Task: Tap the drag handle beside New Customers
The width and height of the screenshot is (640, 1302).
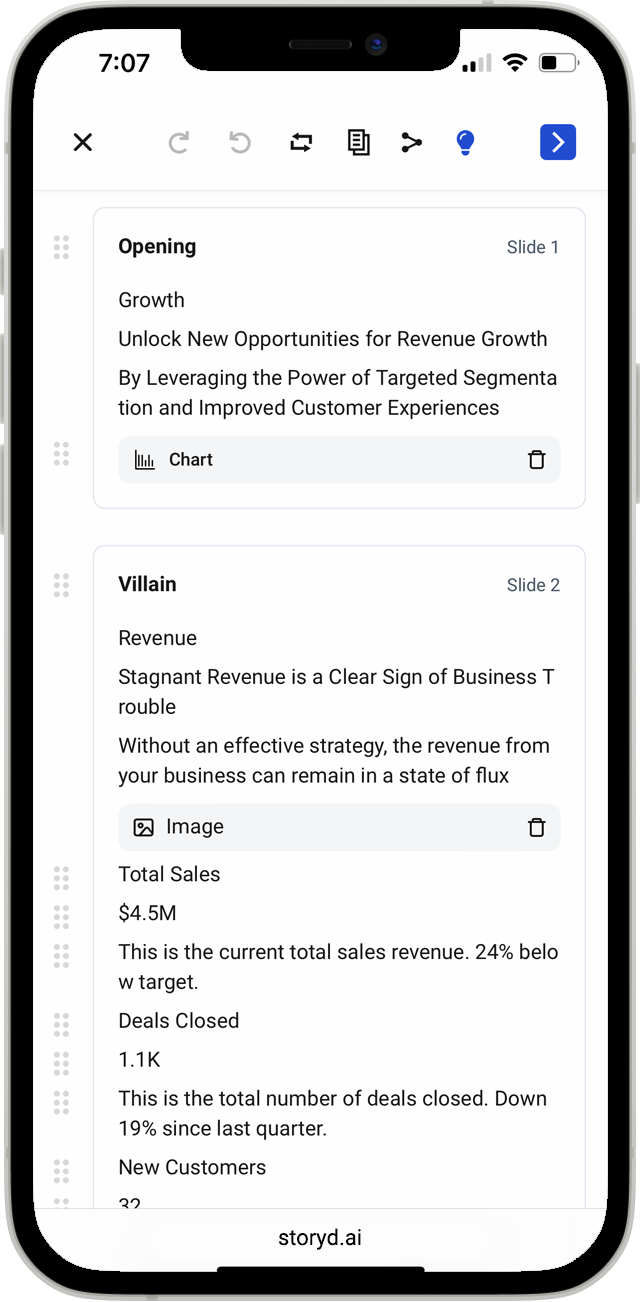Action: click(x=61, y=1171)
